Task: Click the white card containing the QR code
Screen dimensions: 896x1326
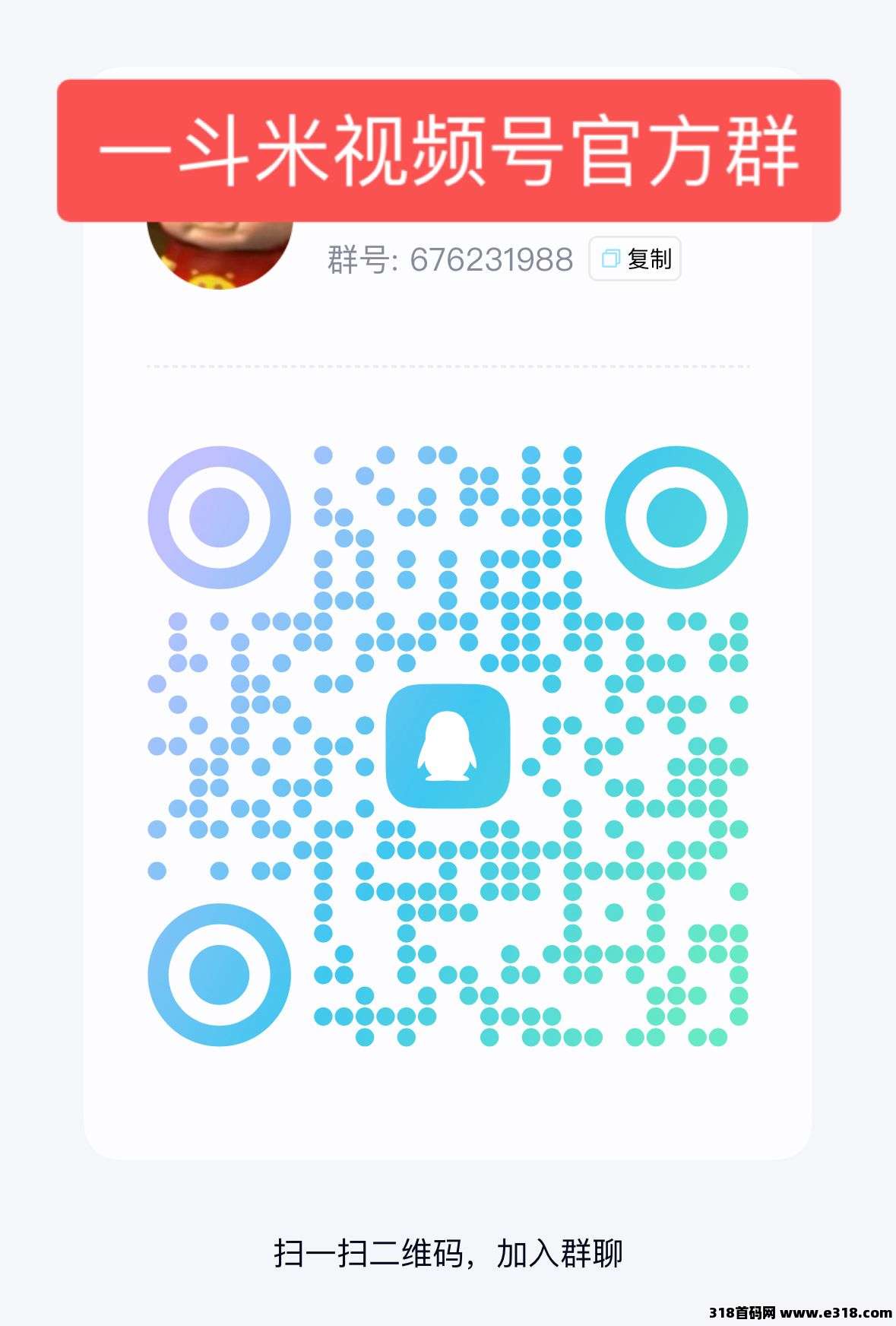Action: (448, 608)
